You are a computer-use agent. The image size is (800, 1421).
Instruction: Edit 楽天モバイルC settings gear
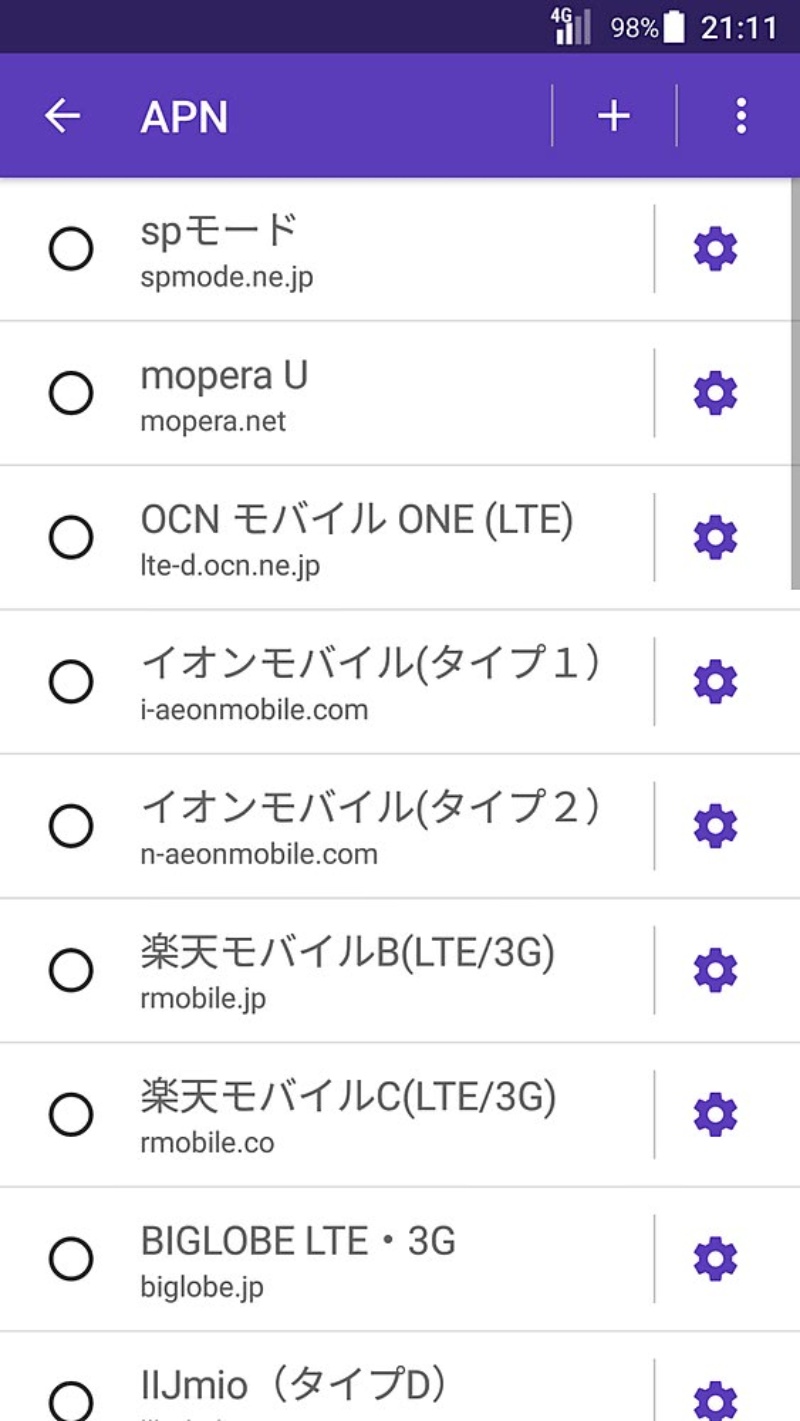(715, 1114)
